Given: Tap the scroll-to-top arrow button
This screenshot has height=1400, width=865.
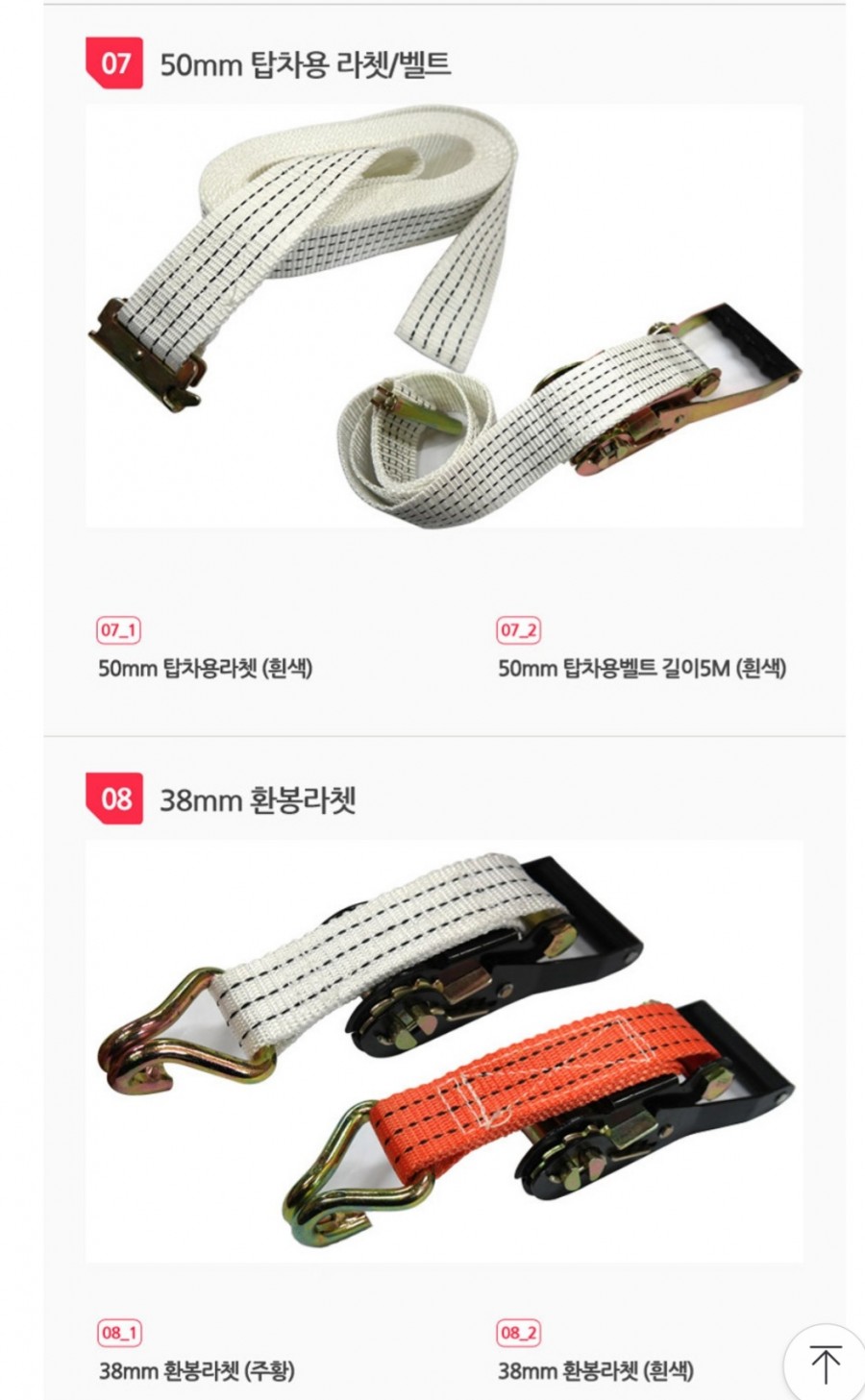Looking at the screenshot, I should click(825, 1363).
